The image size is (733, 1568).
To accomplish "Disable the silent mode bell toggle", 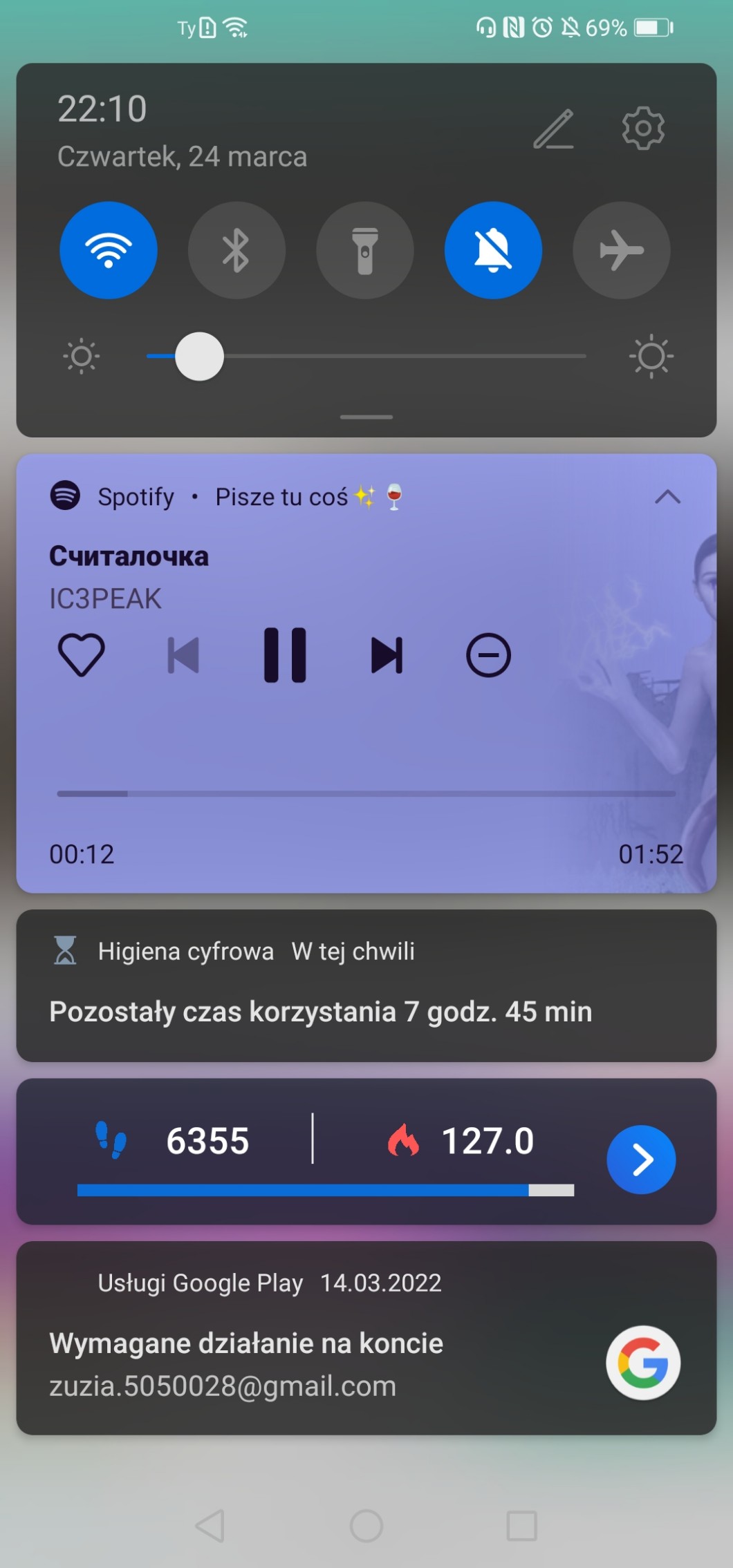I will (x=493, y=250).
